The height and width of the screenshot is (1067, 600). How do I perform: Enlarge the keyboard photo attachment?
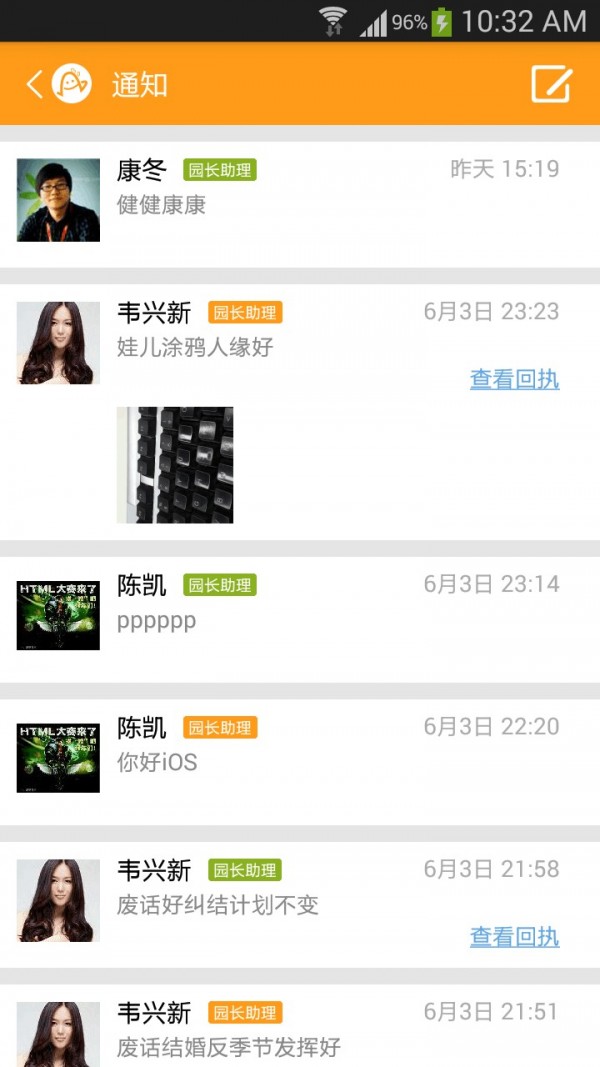coord(175,465)
